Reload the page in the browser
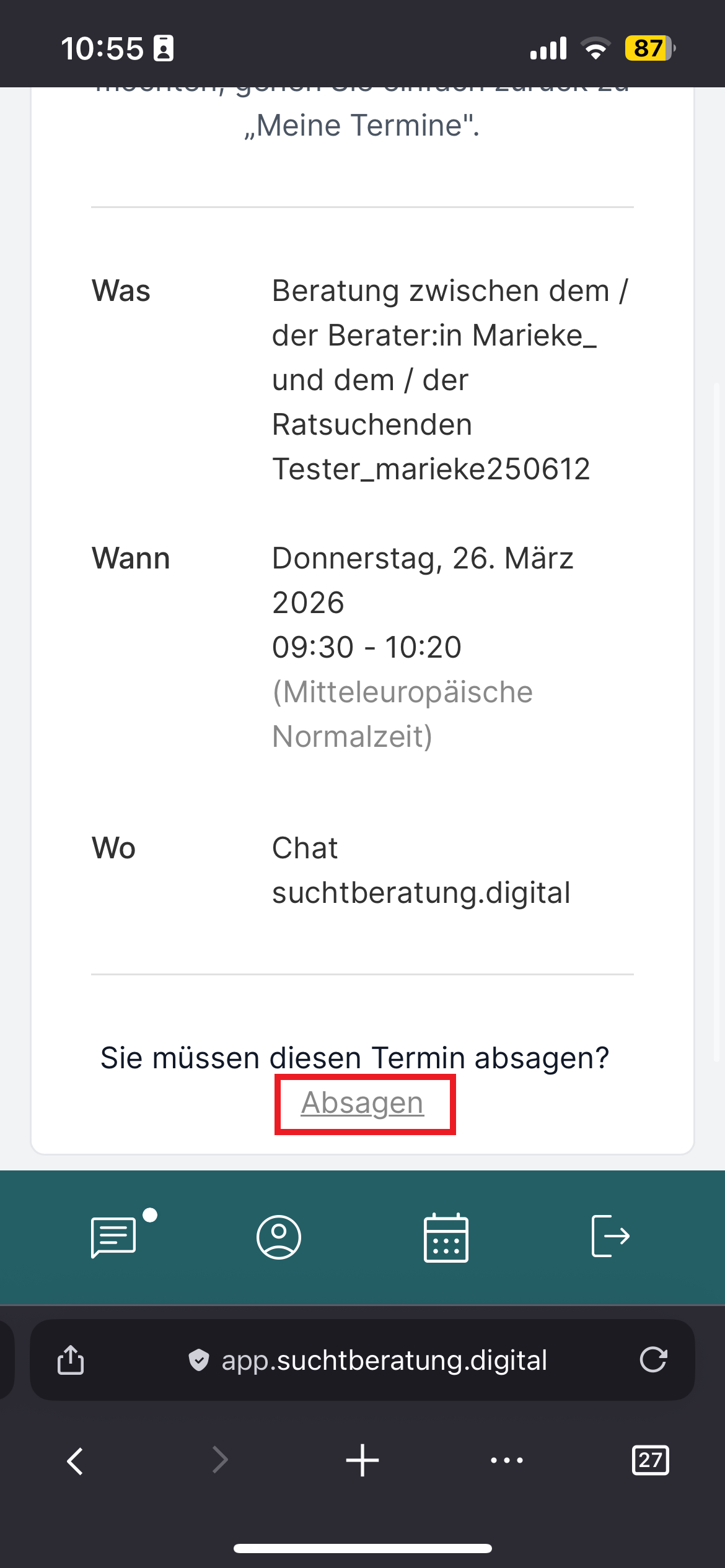 pyautogui.click(x=653, y=1360)
